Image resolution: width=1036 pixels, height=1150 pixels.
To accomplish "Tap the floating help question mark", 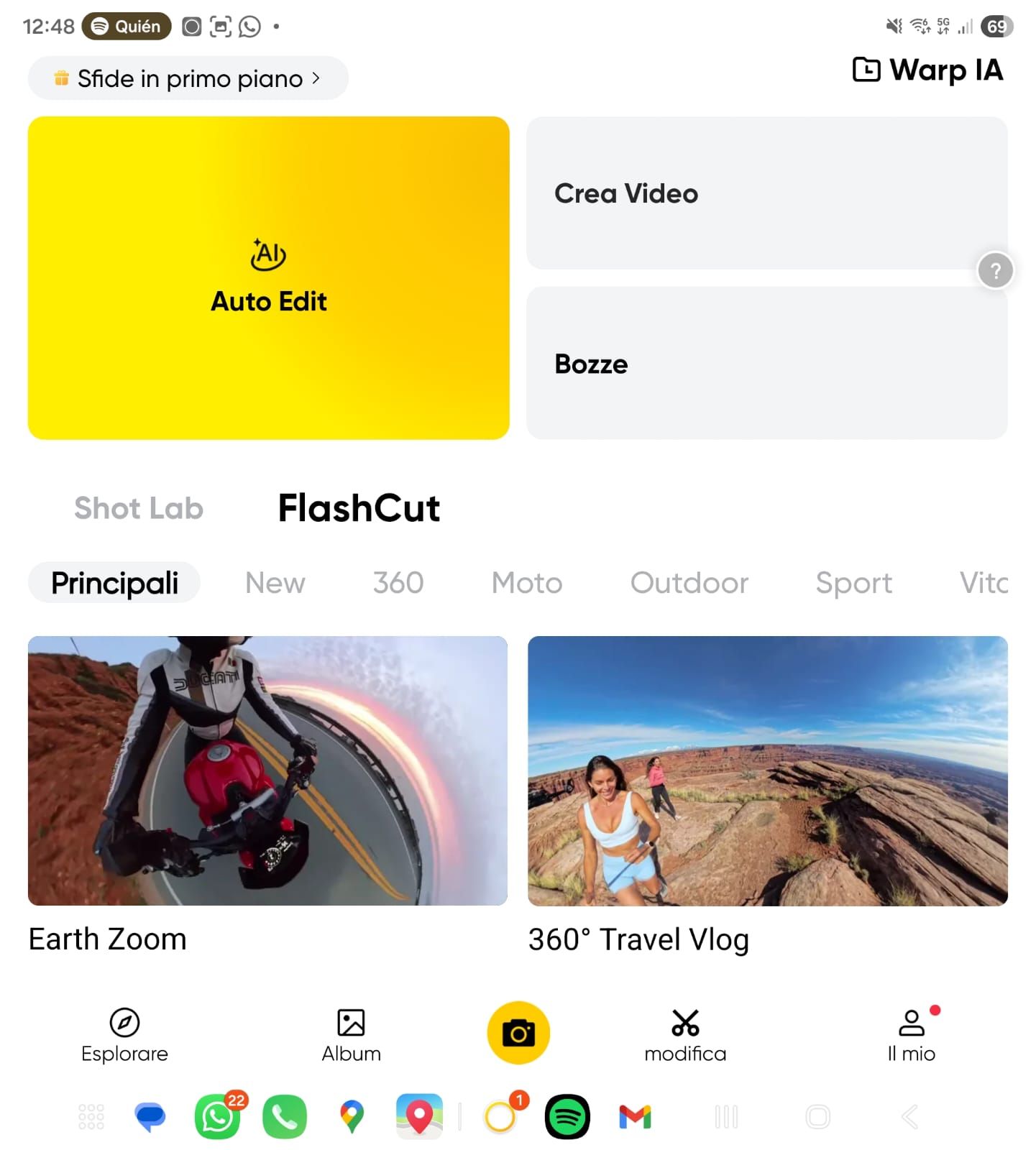I will tap(995, 271).
